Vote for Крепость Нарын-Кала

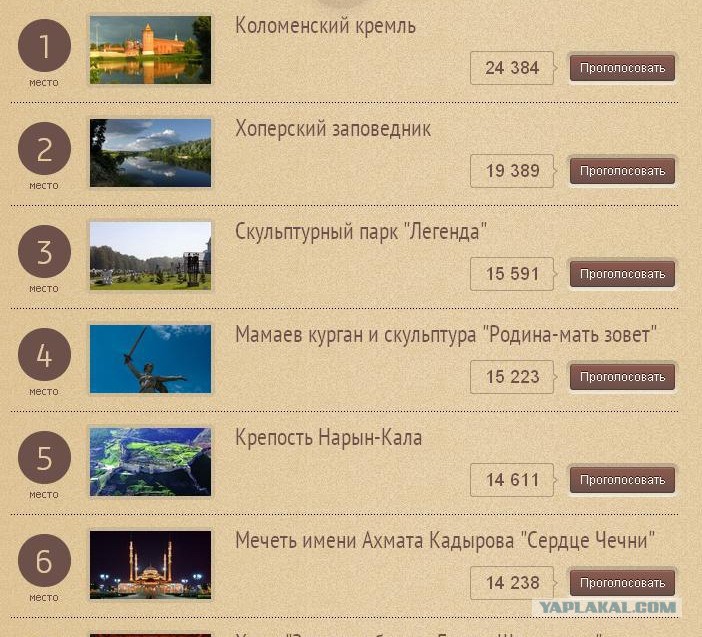coord(622,480)
